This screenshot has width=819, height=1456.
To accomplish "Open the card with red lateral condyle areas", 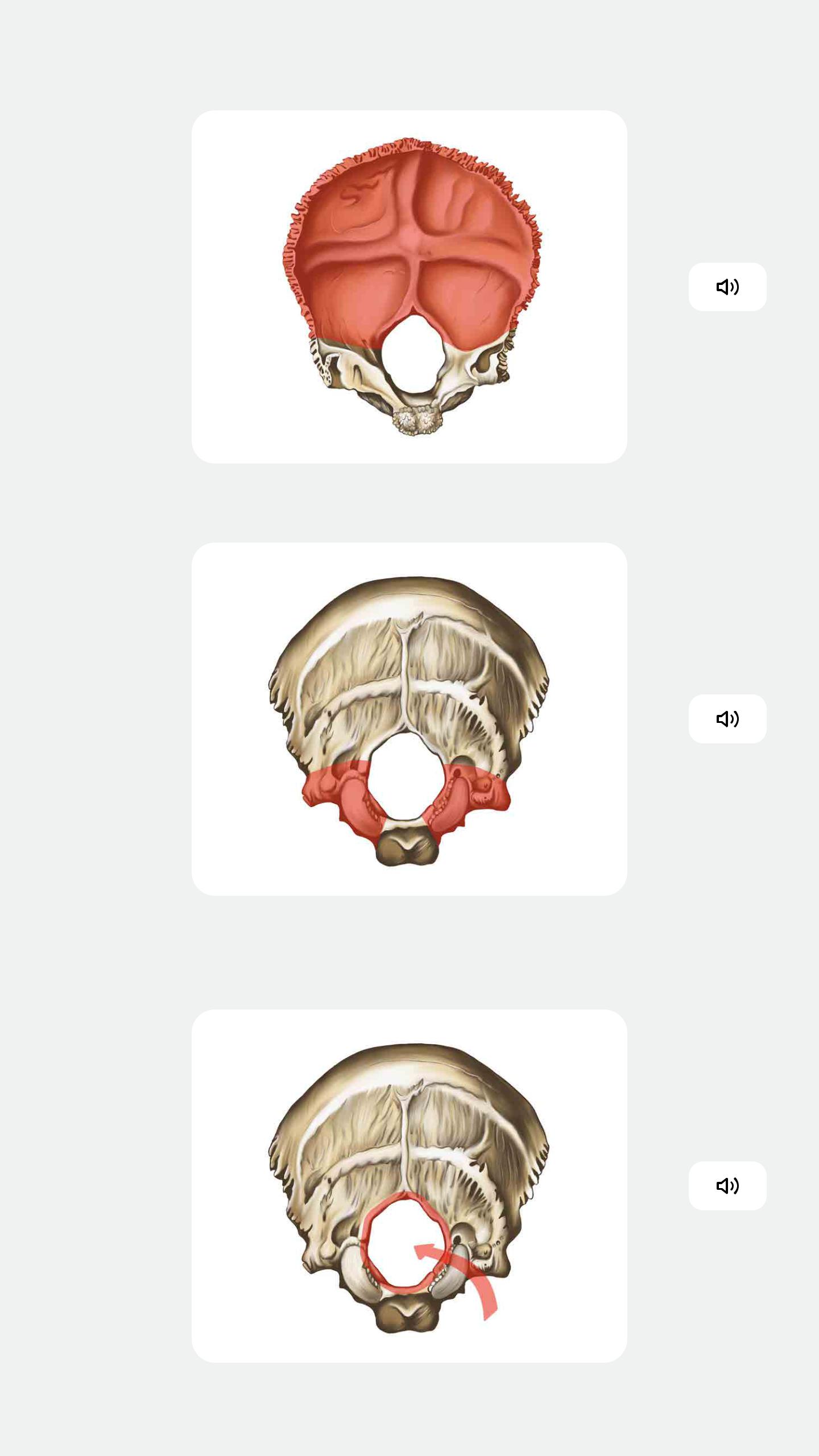I will pyautogui.click(x=409, y=718).
